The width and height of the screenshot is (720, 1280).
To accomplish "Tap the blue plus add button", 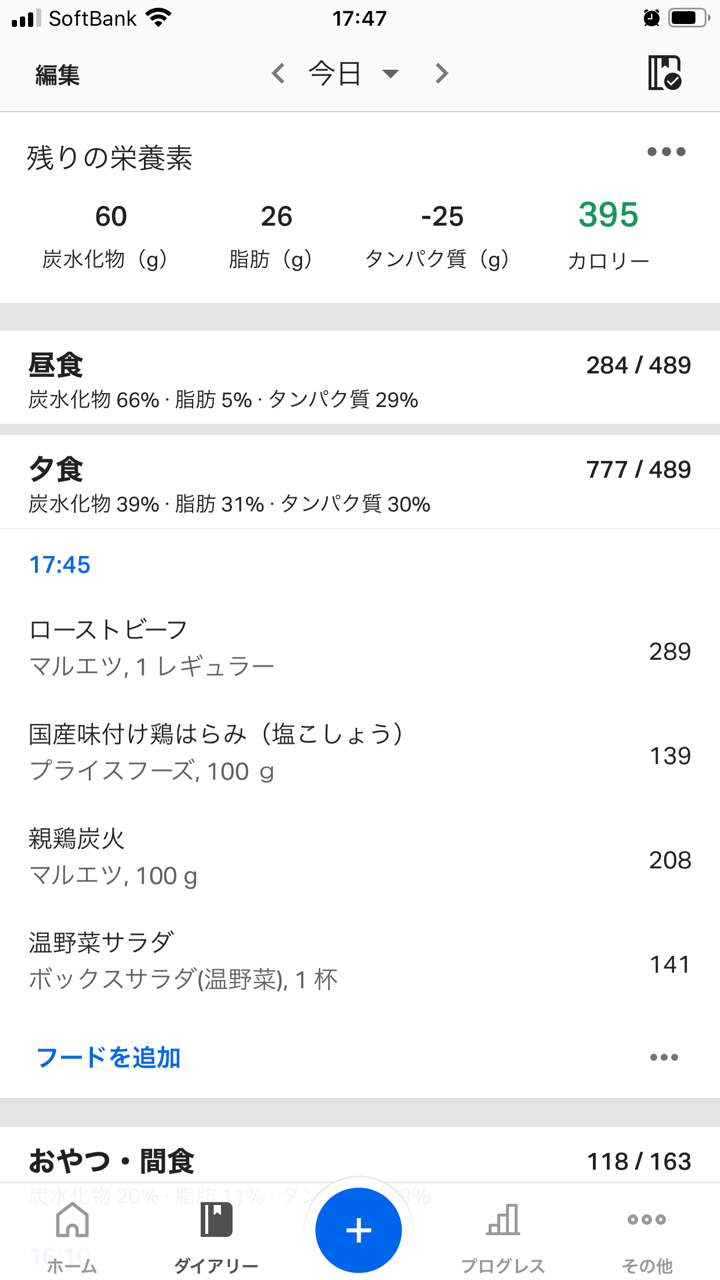I will [358, 1231].
